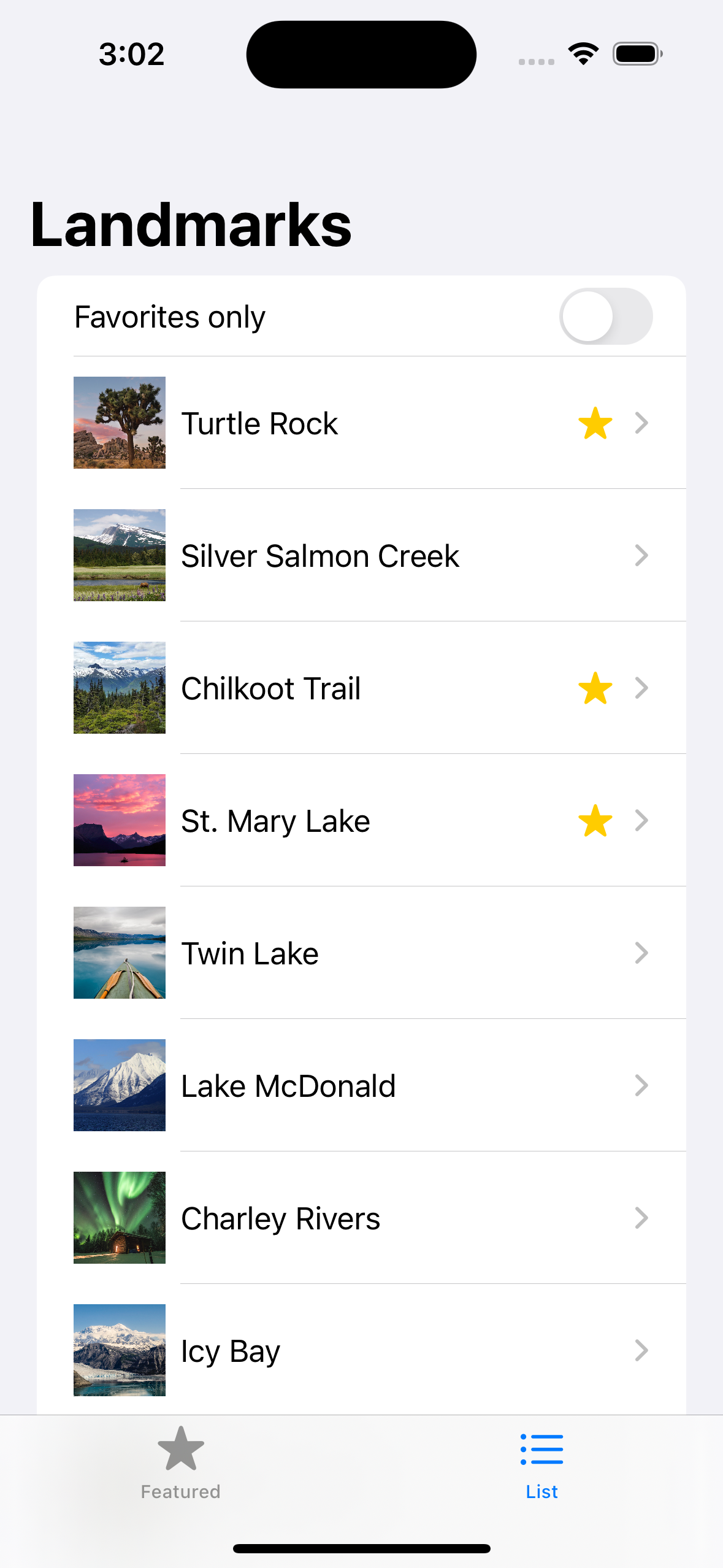Open St. Mary Lake
723x1568 pixels.
(361, 821)
